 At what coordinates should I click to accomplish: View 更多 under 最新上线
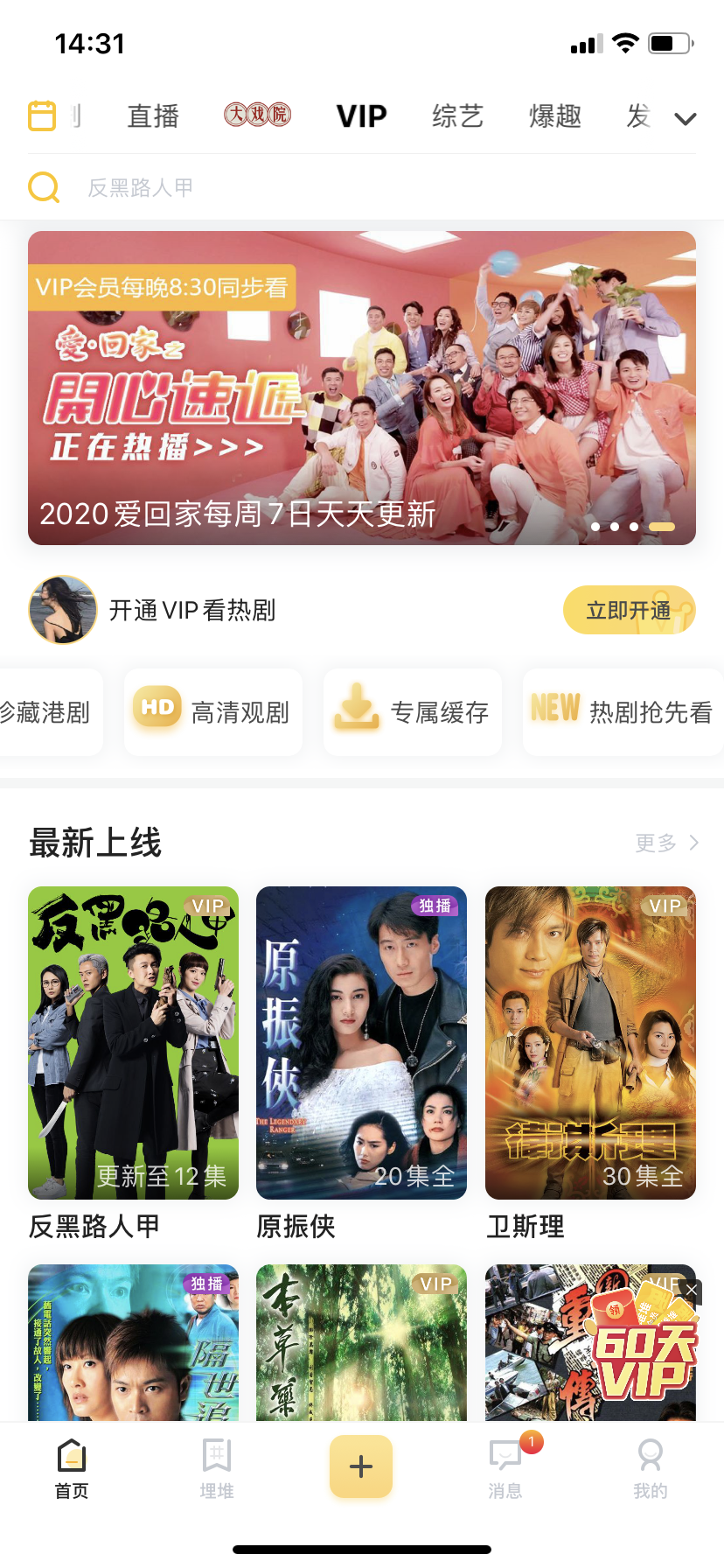[666, 843]
